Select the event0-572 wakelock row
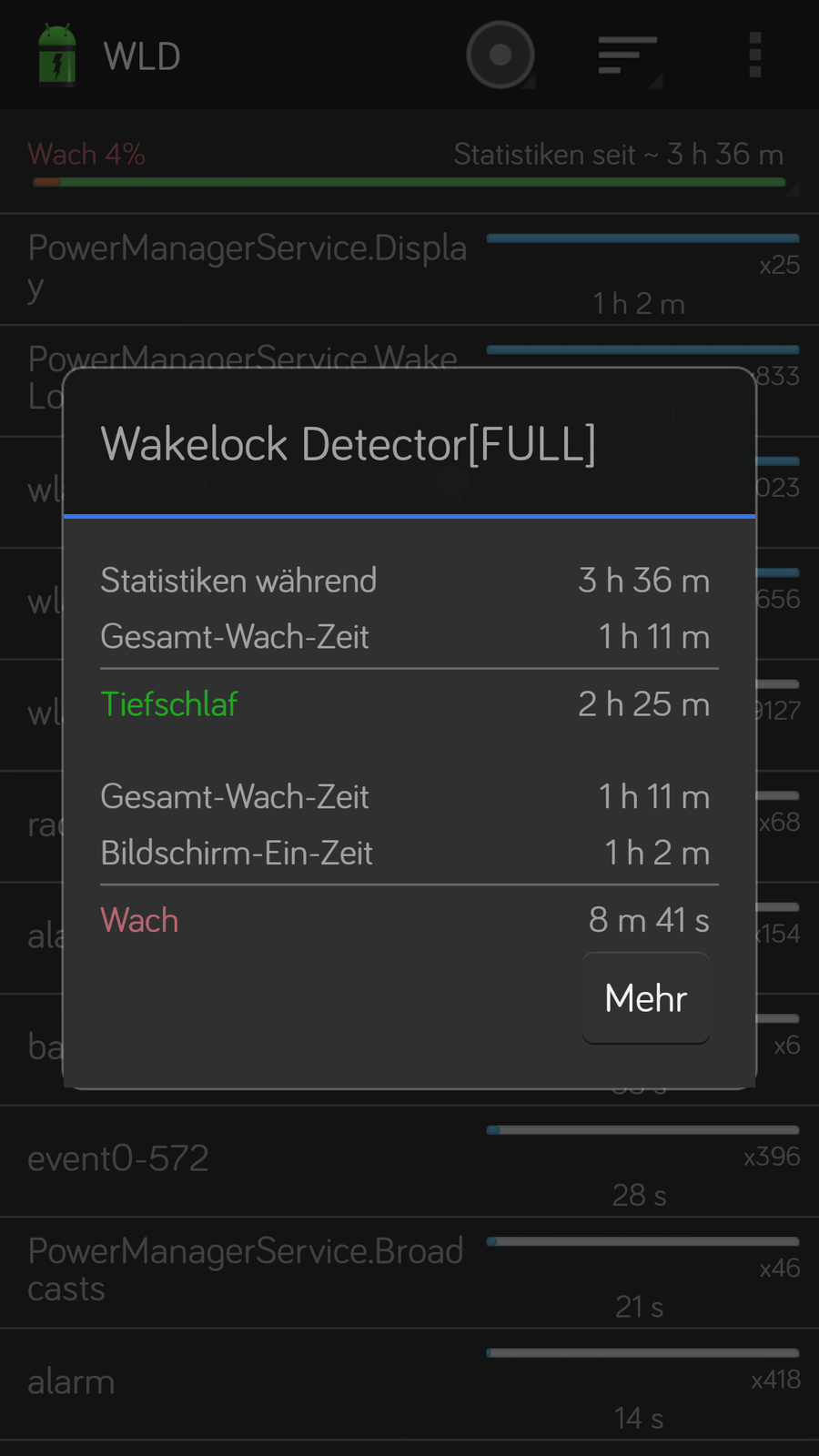 409,1161
